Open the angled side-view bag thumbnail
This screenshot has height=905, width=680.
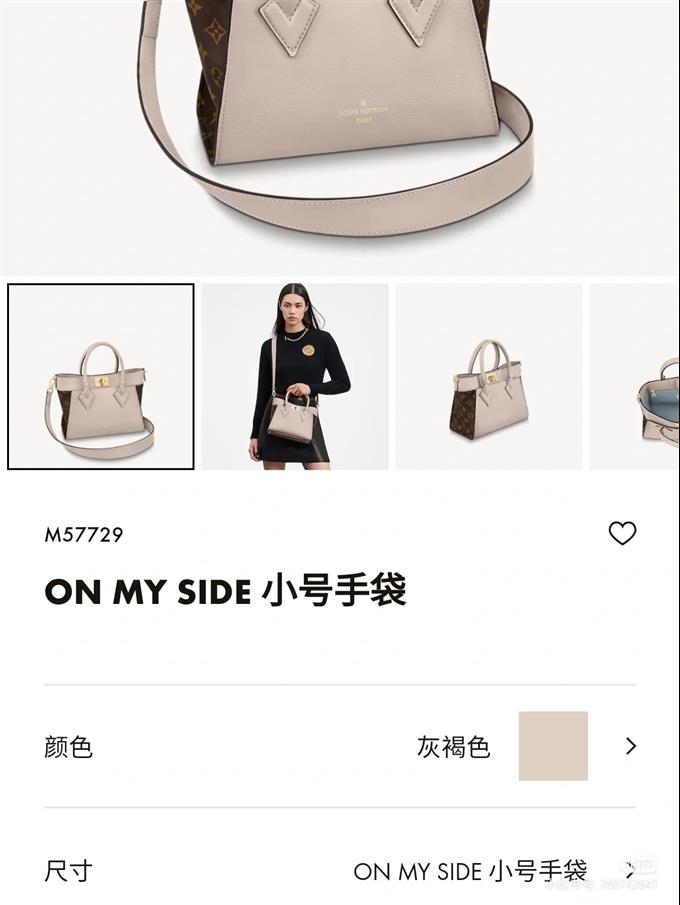(488, 376)
